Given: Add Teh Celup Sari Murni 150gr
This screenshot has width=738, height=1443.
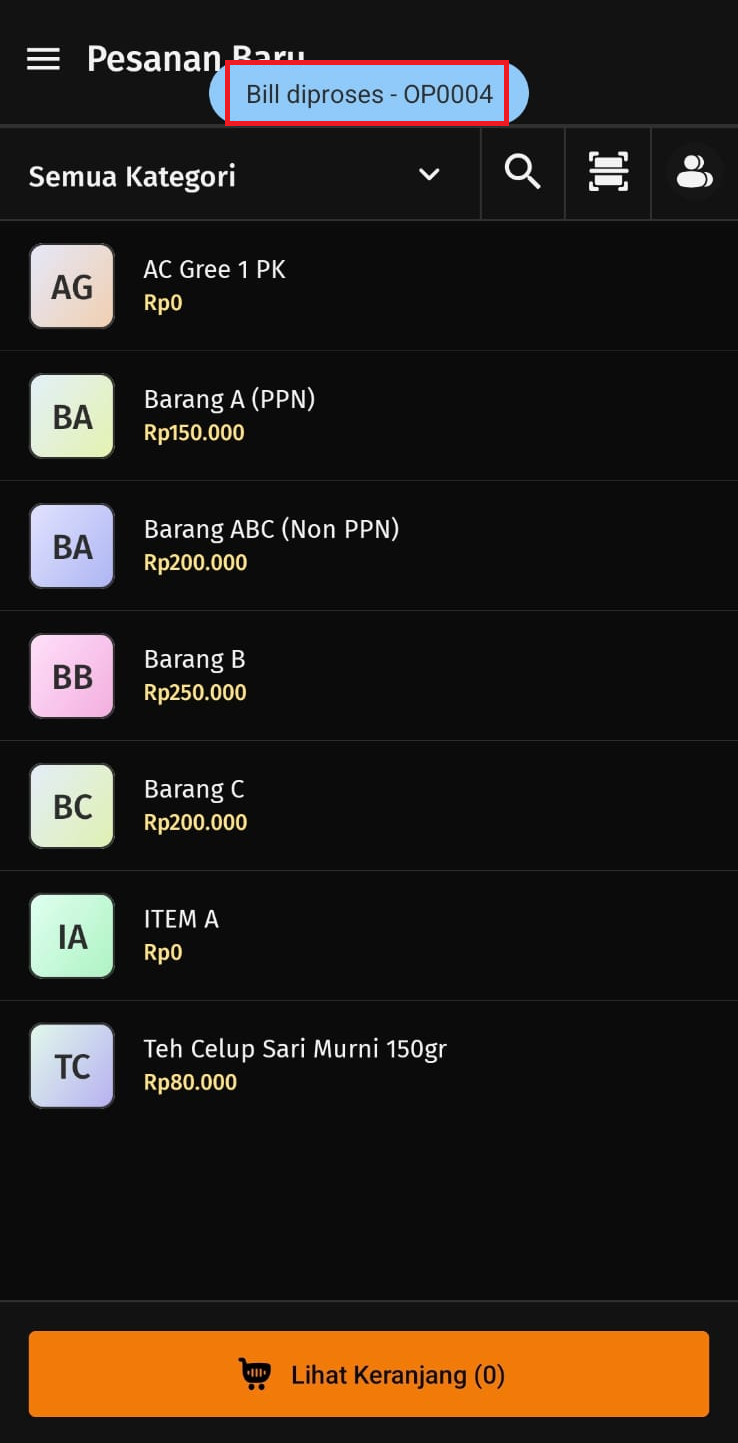Looking at the screenshot, I should [x=295, y=1065].
